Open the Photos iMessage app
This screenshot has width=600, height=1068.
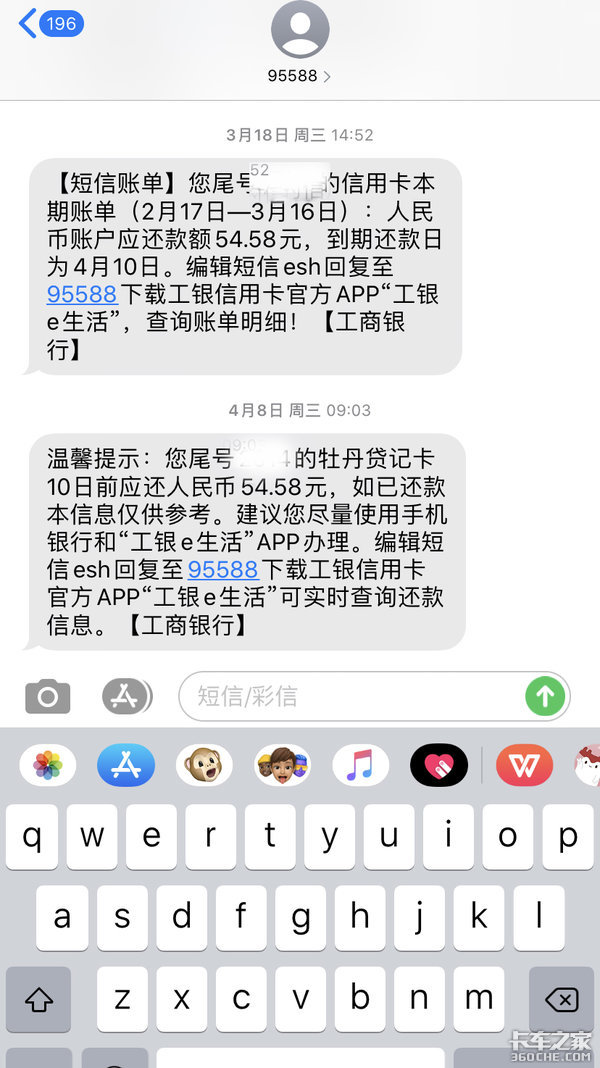pyautogui.click(x=48, y=766)
